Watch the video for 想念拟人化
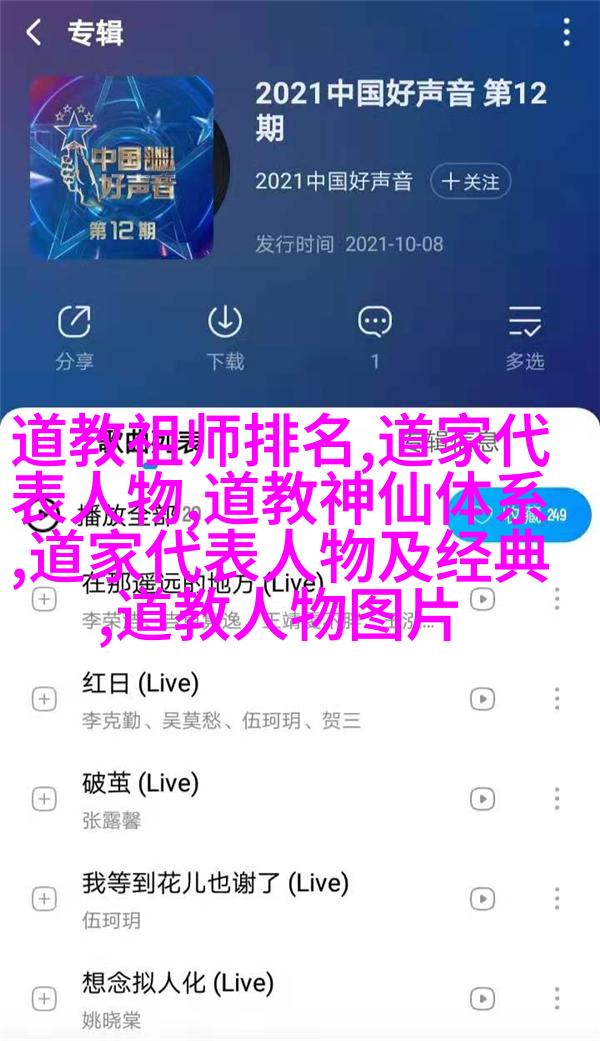This screenshot has width=600, height=1041. click(483, 998)
